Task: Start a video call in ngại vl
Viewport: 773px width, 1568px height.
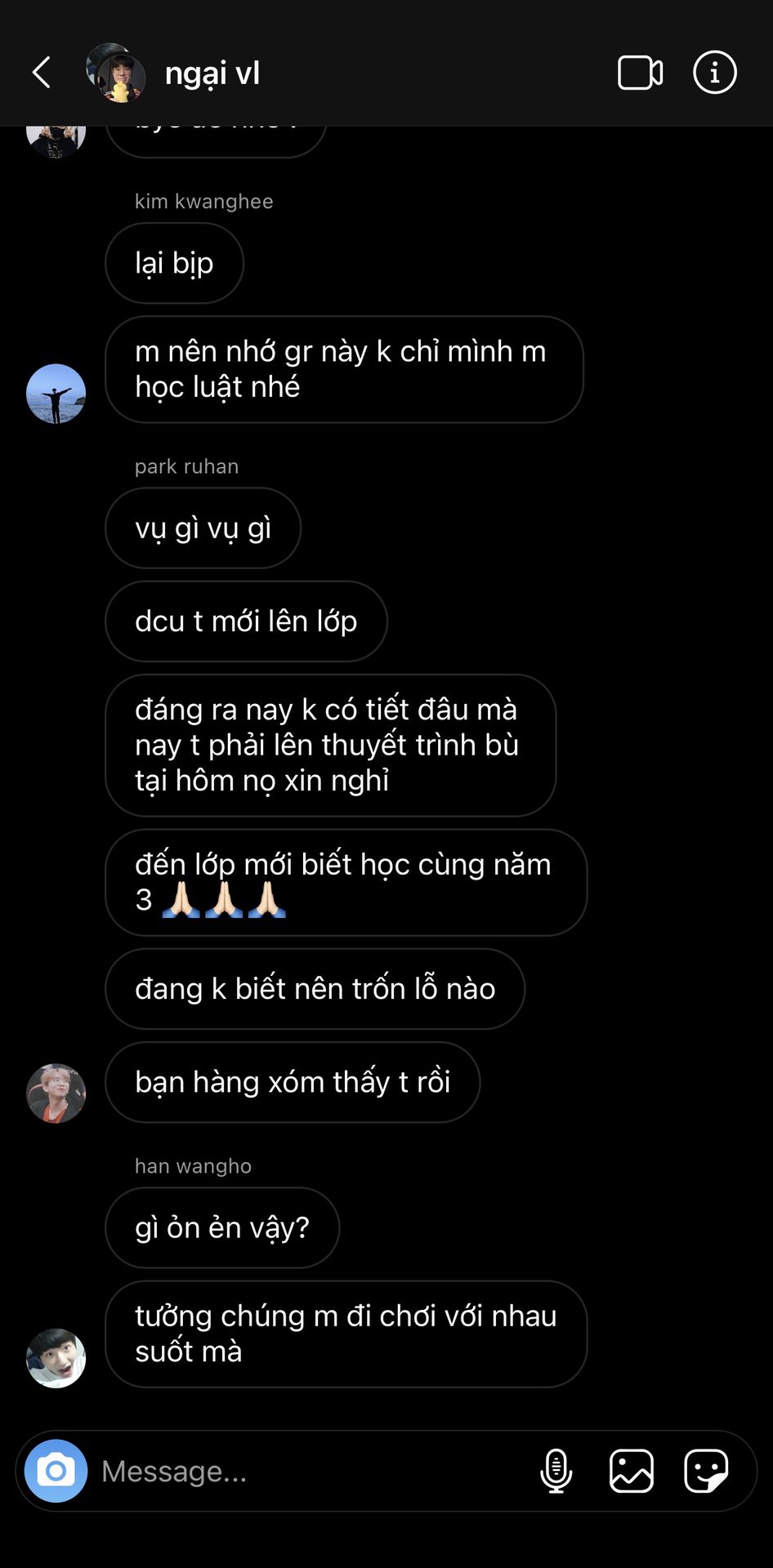Action: (640, 73)
